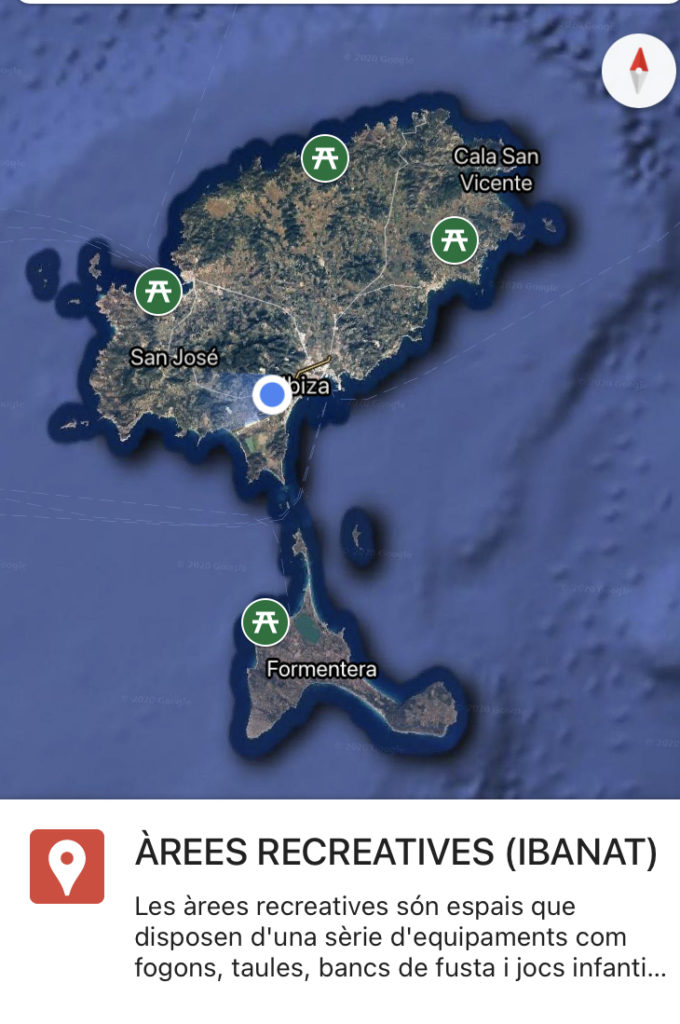Select picnic marker near Cala San Vicente
This screenshot has height=1024, width=680.
pos(454,240)
